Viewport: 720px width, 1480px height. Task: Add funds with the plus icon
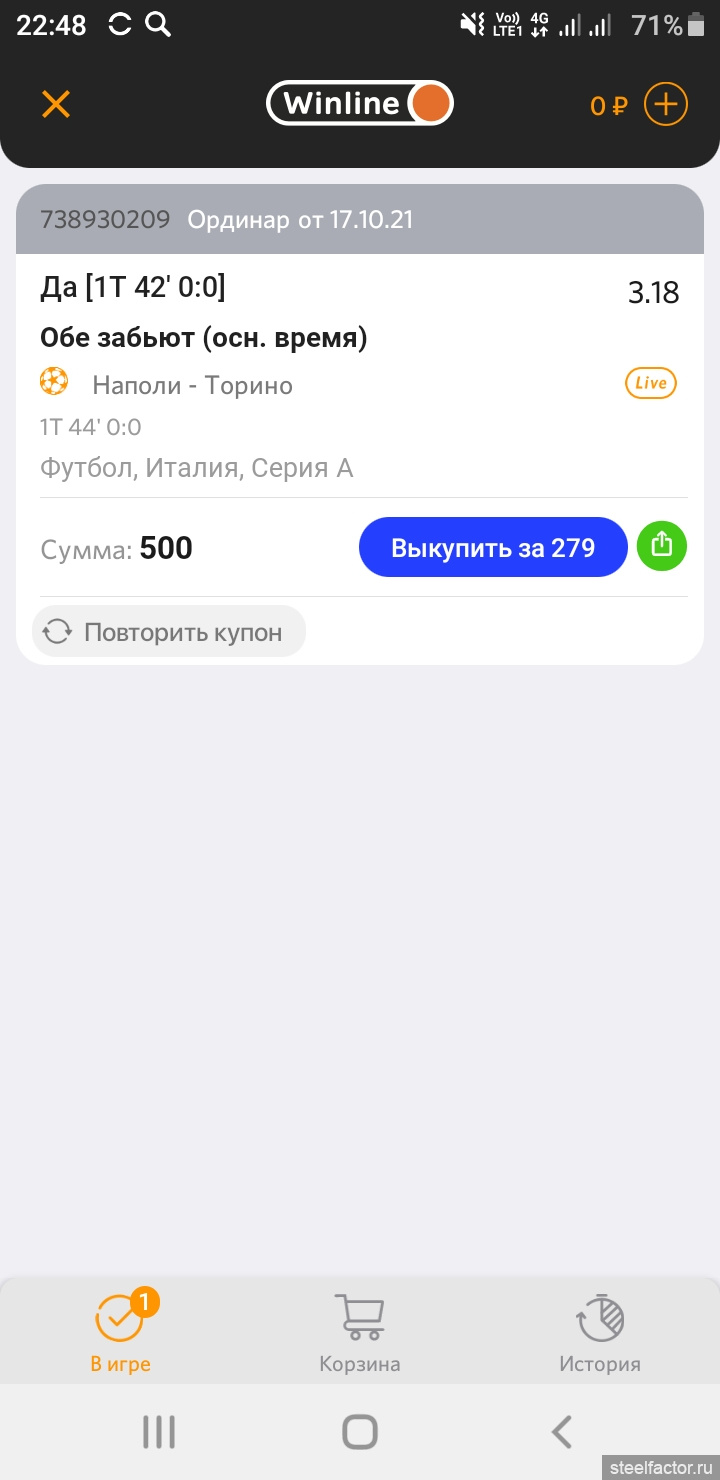pos(665,104)
